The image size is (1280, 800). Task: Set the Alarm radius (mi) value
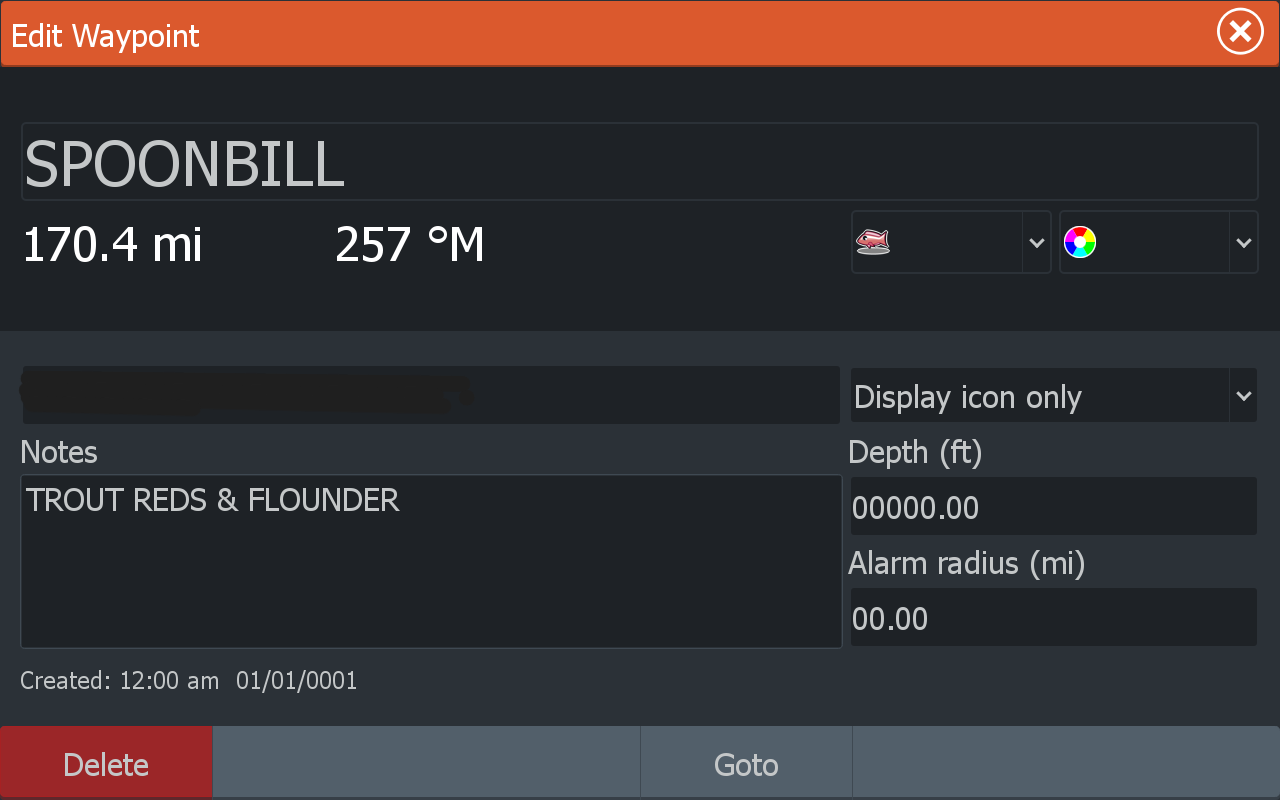coord(1053,618)
